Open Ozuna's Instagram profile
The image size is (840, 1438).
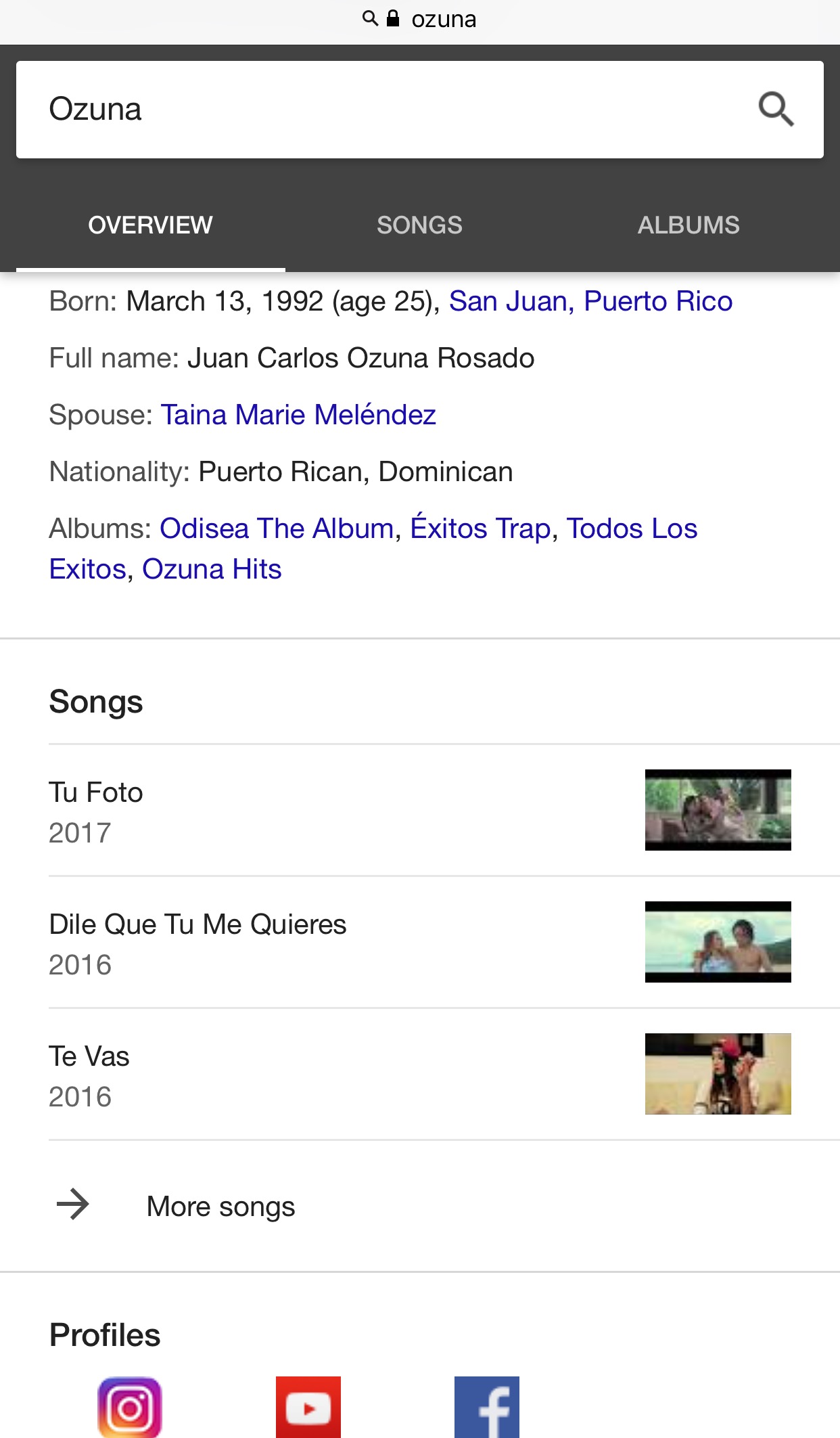point(130,1407)
